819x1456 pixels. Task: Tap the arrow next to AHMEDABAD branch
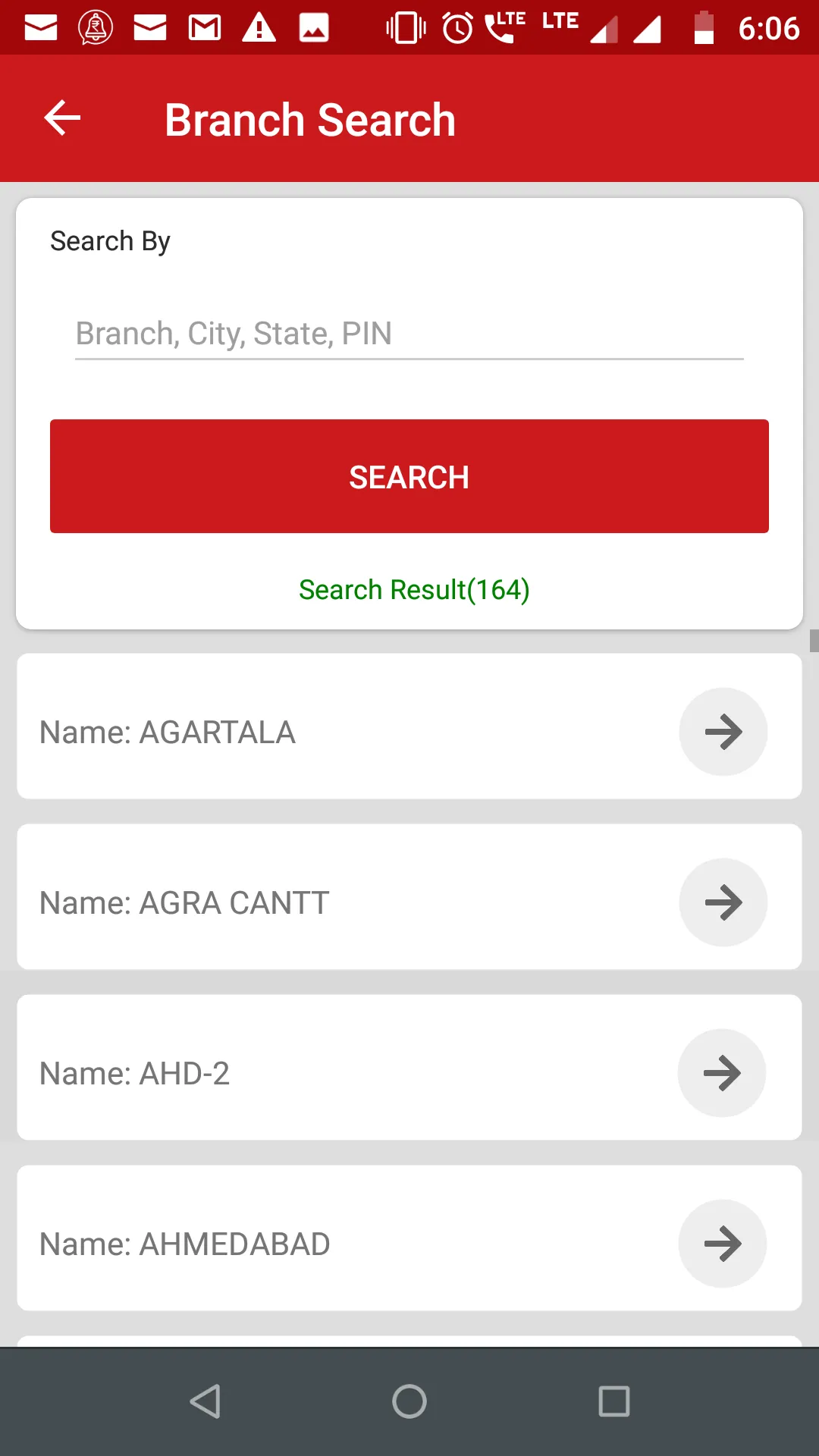coord(722,1243)
